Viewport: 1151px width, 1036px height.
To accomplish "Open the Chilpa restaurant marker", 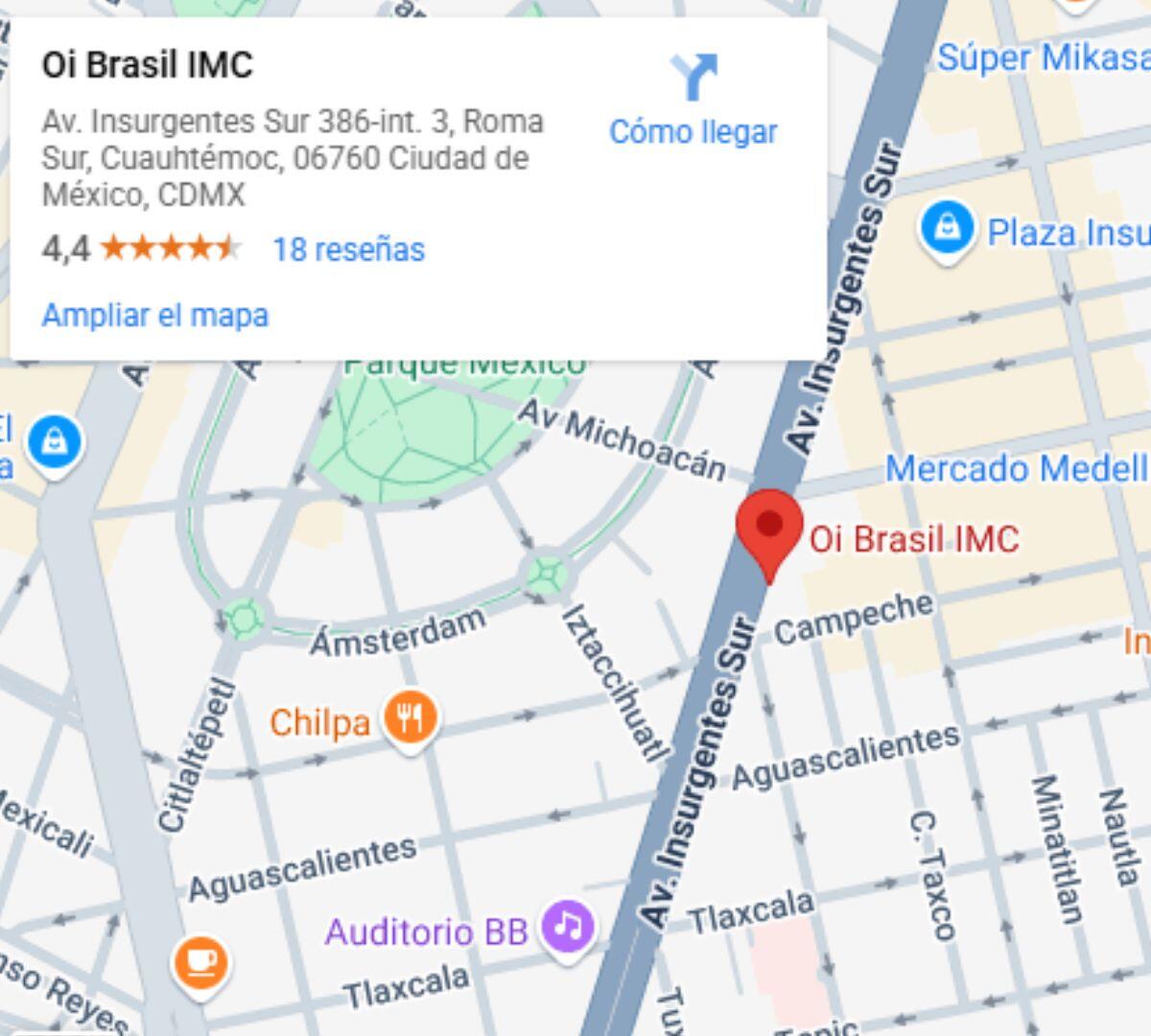I will coord(411,719).
